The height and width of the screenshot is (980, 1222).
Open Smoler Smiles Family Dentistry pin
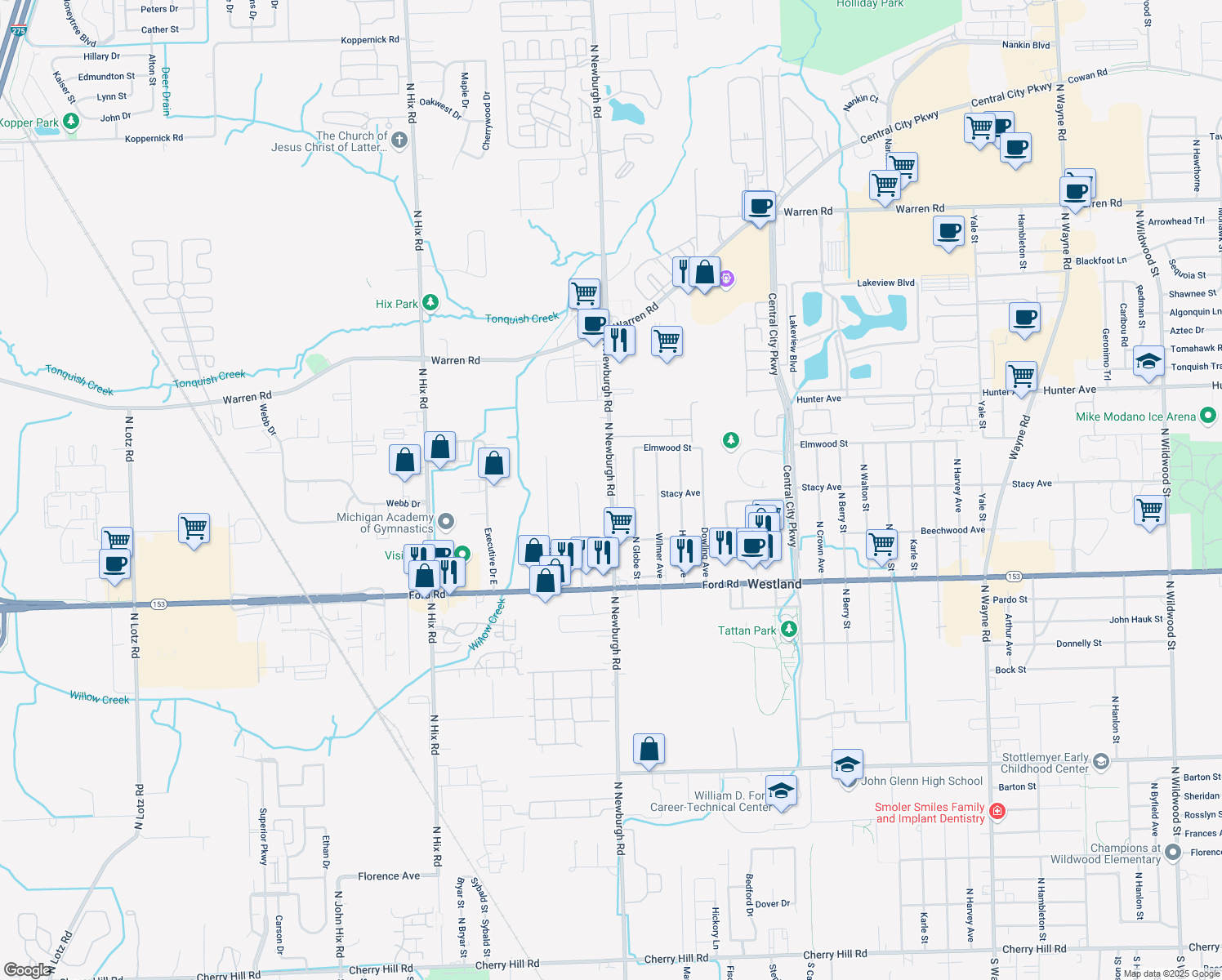pos(997,811)
